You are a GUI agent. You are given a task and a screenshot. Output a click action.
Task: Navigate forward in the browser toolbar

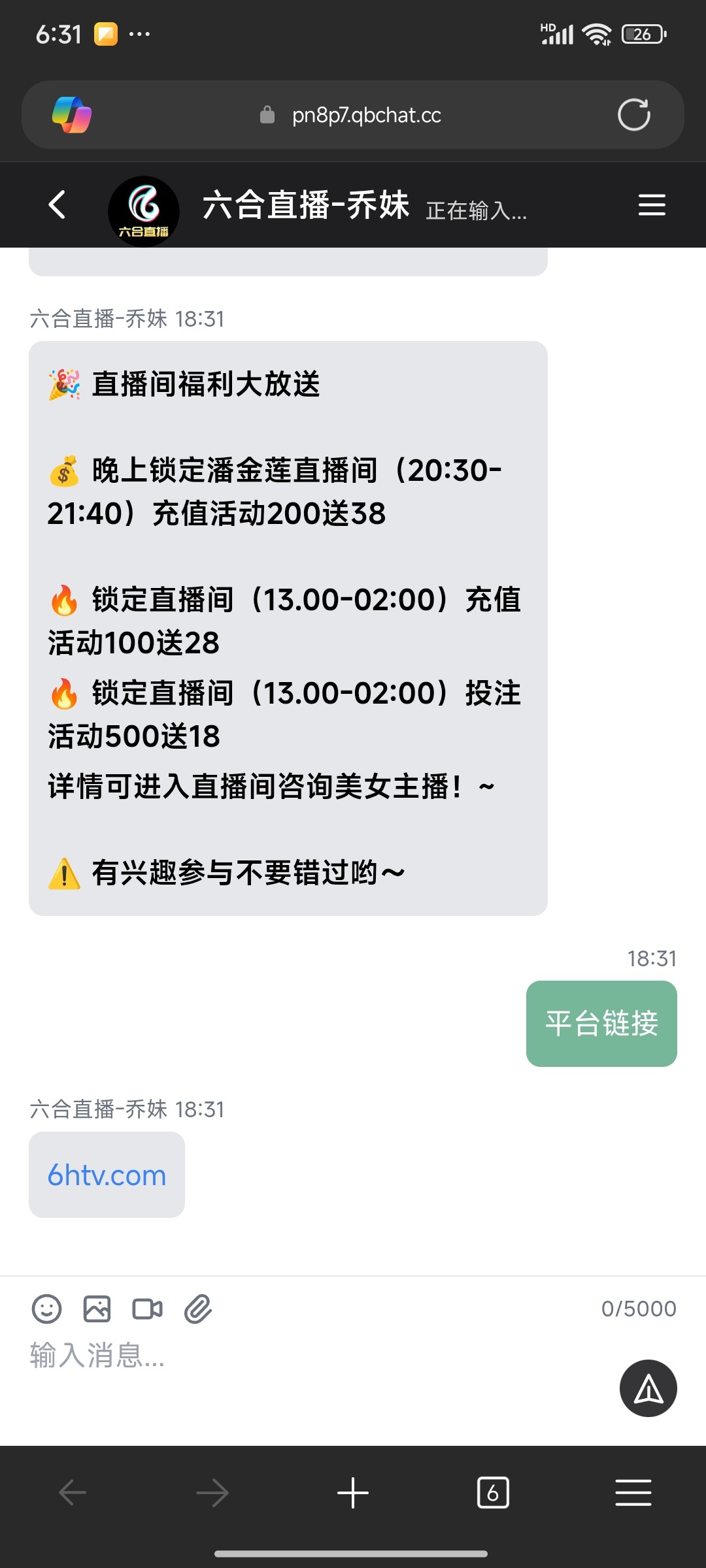(212, 1493)
